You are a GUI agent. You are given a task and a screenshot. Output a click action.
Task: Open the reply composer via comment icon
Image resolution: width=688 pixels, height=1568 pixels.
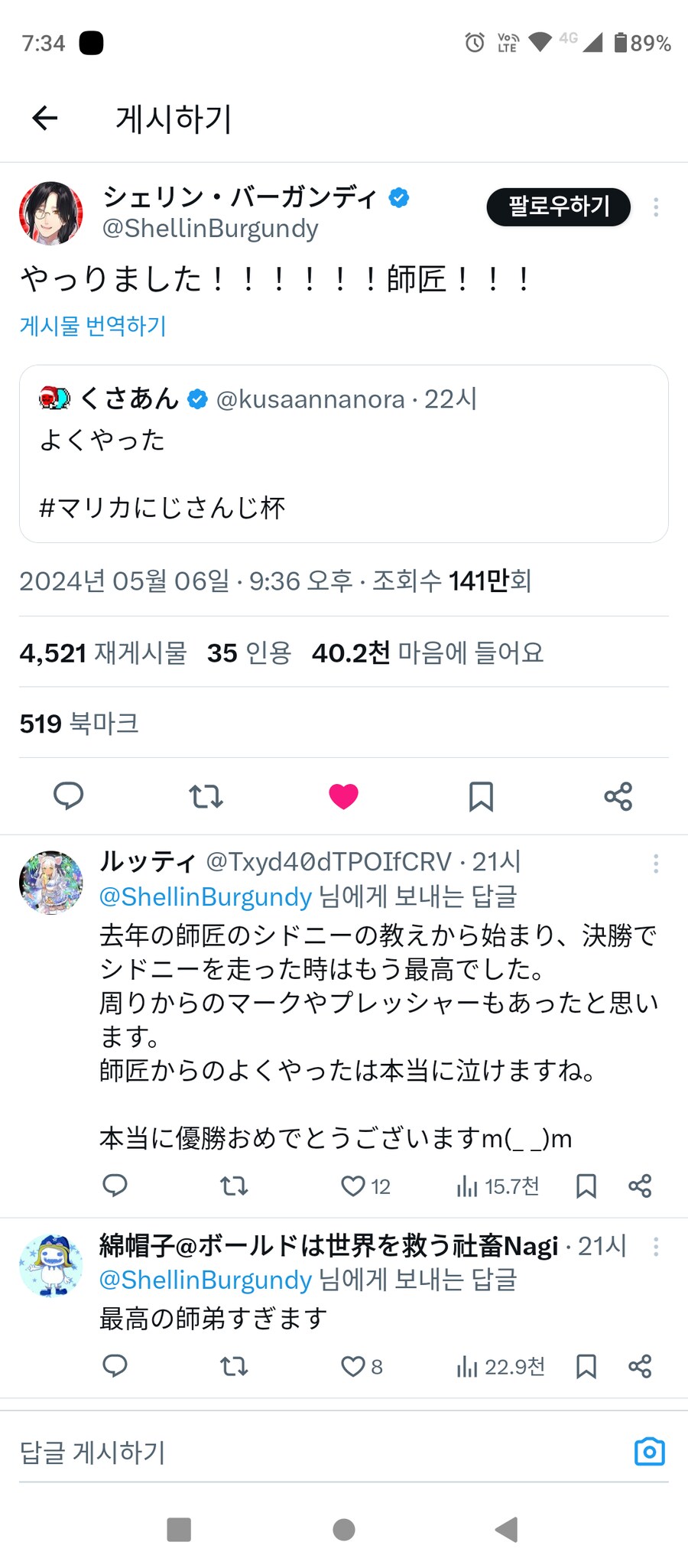pos(69,796)
